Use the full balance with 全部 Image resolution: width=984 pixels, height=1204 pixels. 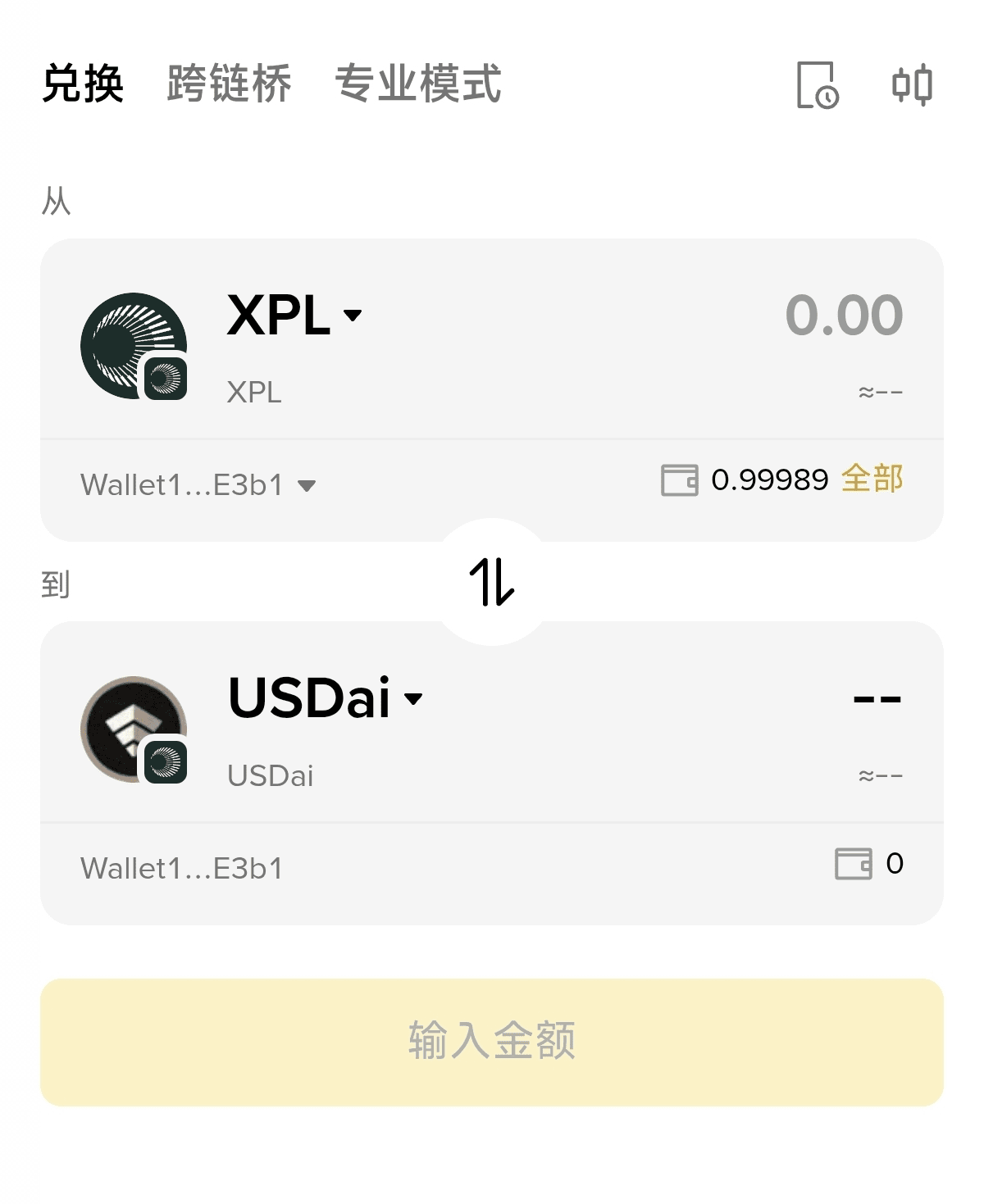(872, 479)
